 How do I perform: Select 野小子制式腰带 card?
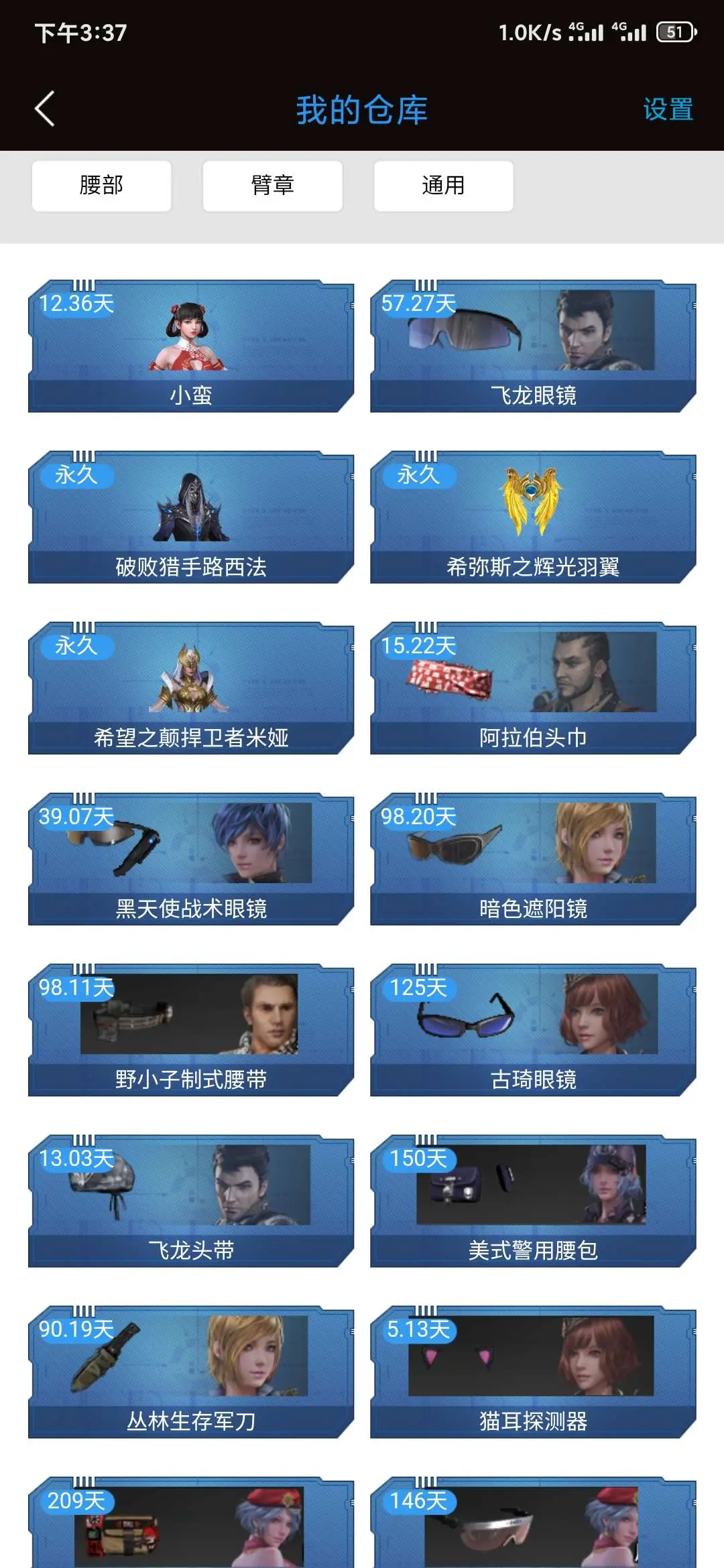(191, 1029)
